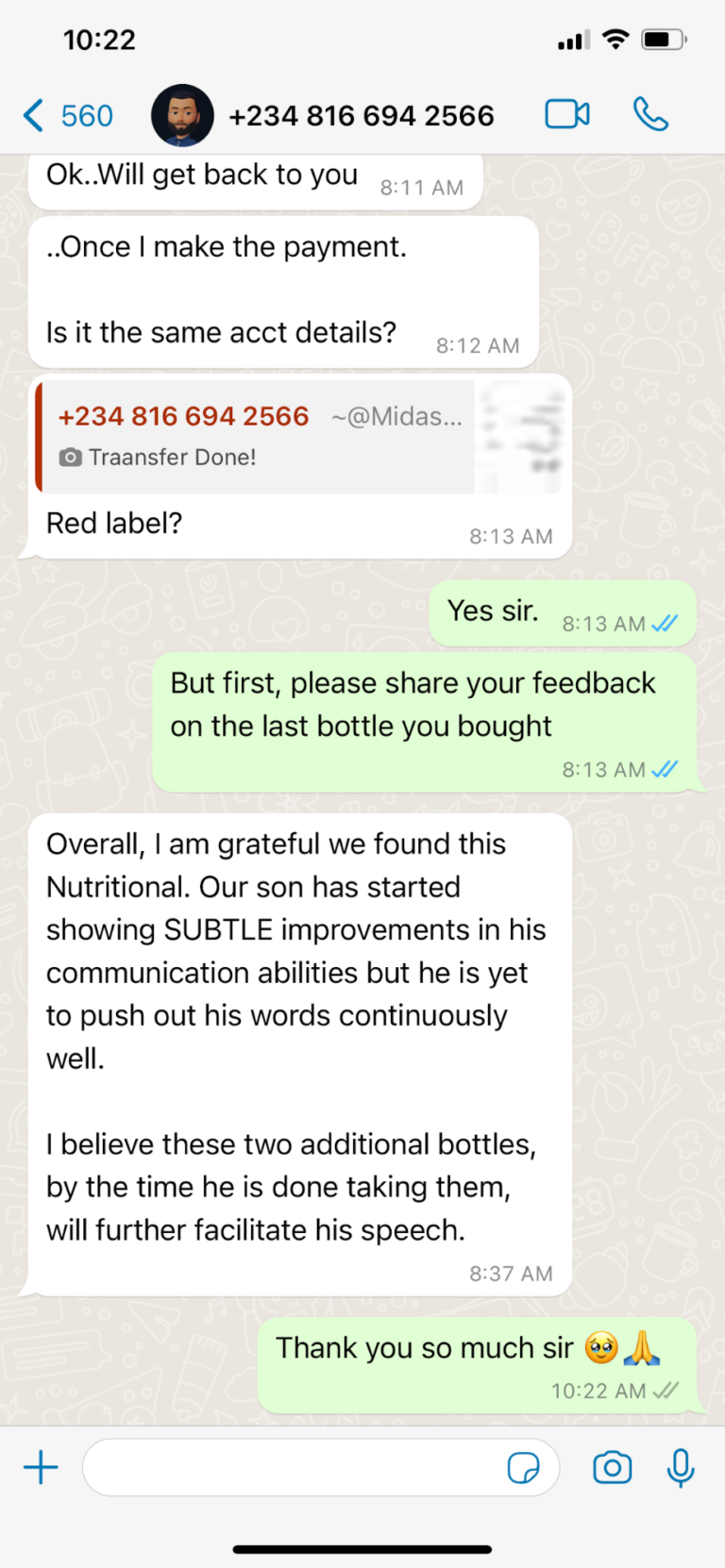Screen dimensions: 725x1568
Task: Open the sticker picker
Action: [x=523, y=1468]
